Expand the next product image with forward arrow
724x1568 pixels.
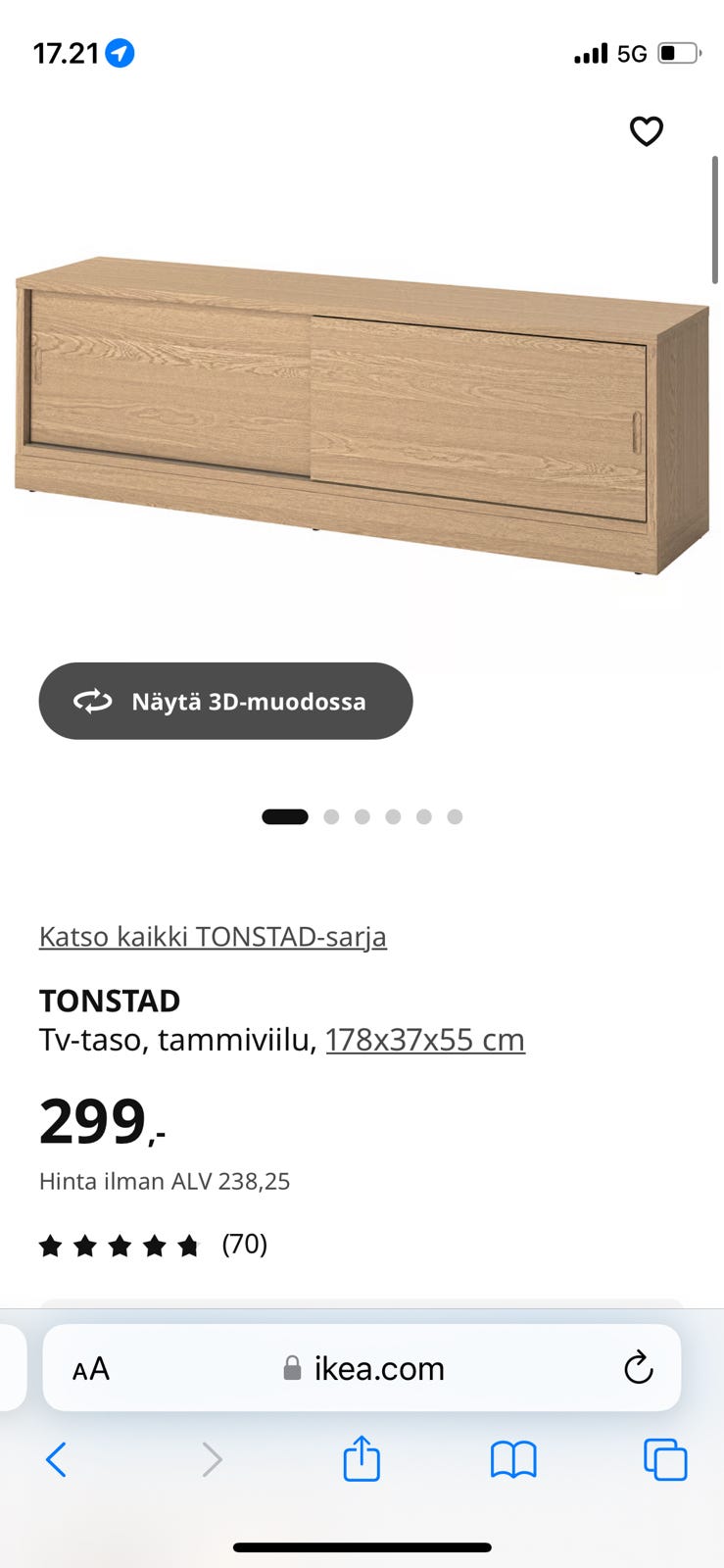[213, 1459]
